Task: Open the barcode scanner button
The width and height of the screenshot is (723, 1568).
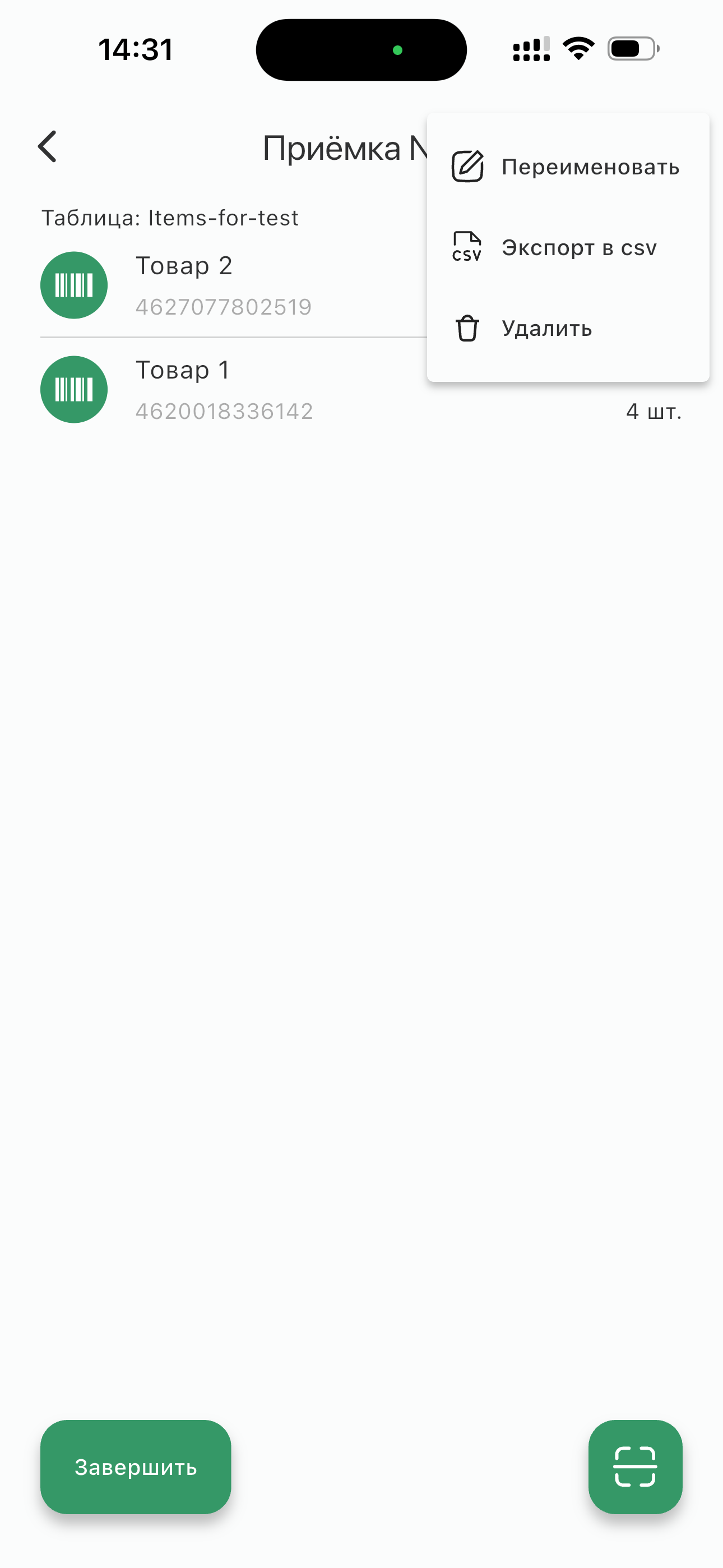Action: (636, 1467)
